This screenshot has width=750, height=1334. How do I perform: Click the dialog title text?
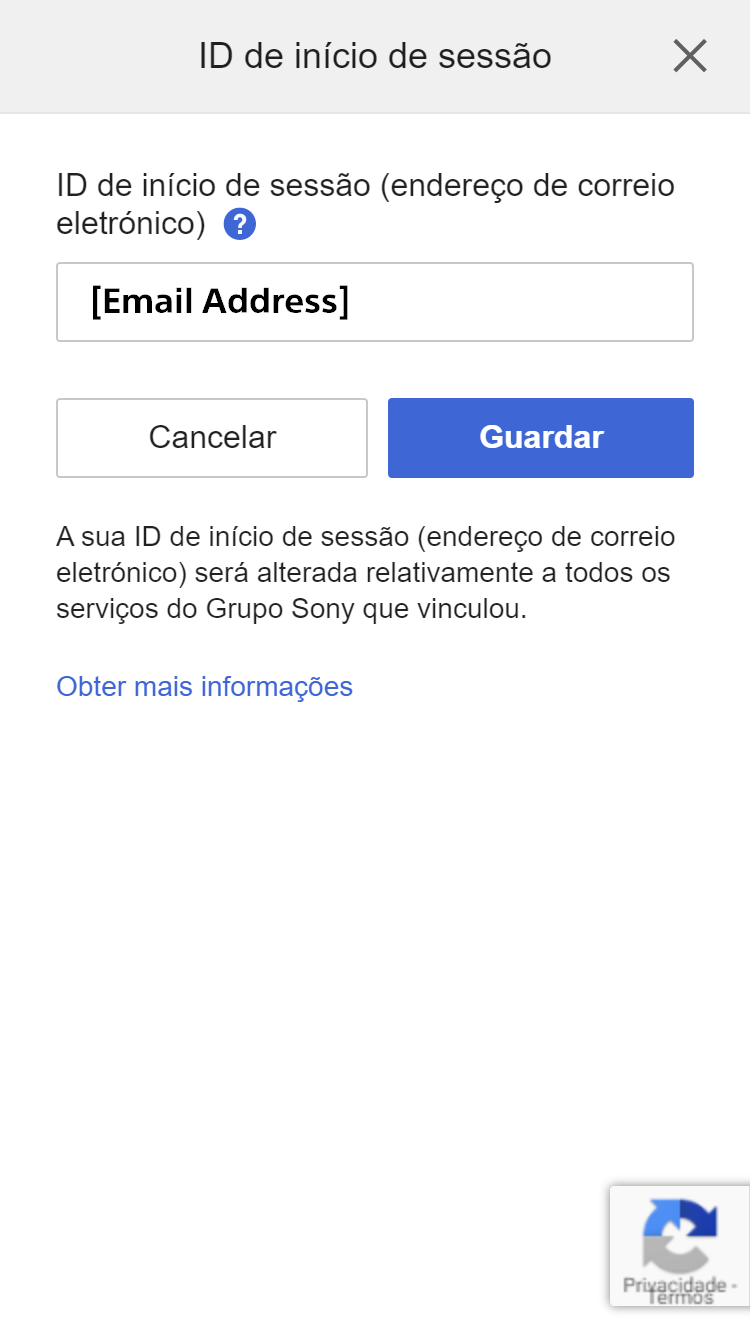click(x=375, y=56)
